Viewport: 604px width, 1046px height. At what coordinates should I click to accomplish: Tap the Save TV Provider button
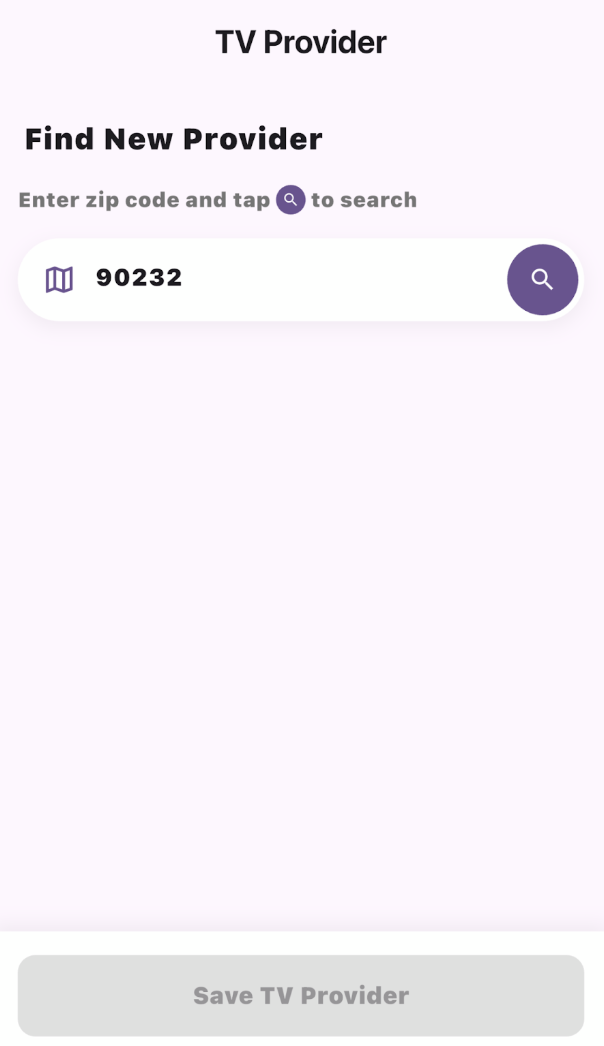(x=301, y=995)
